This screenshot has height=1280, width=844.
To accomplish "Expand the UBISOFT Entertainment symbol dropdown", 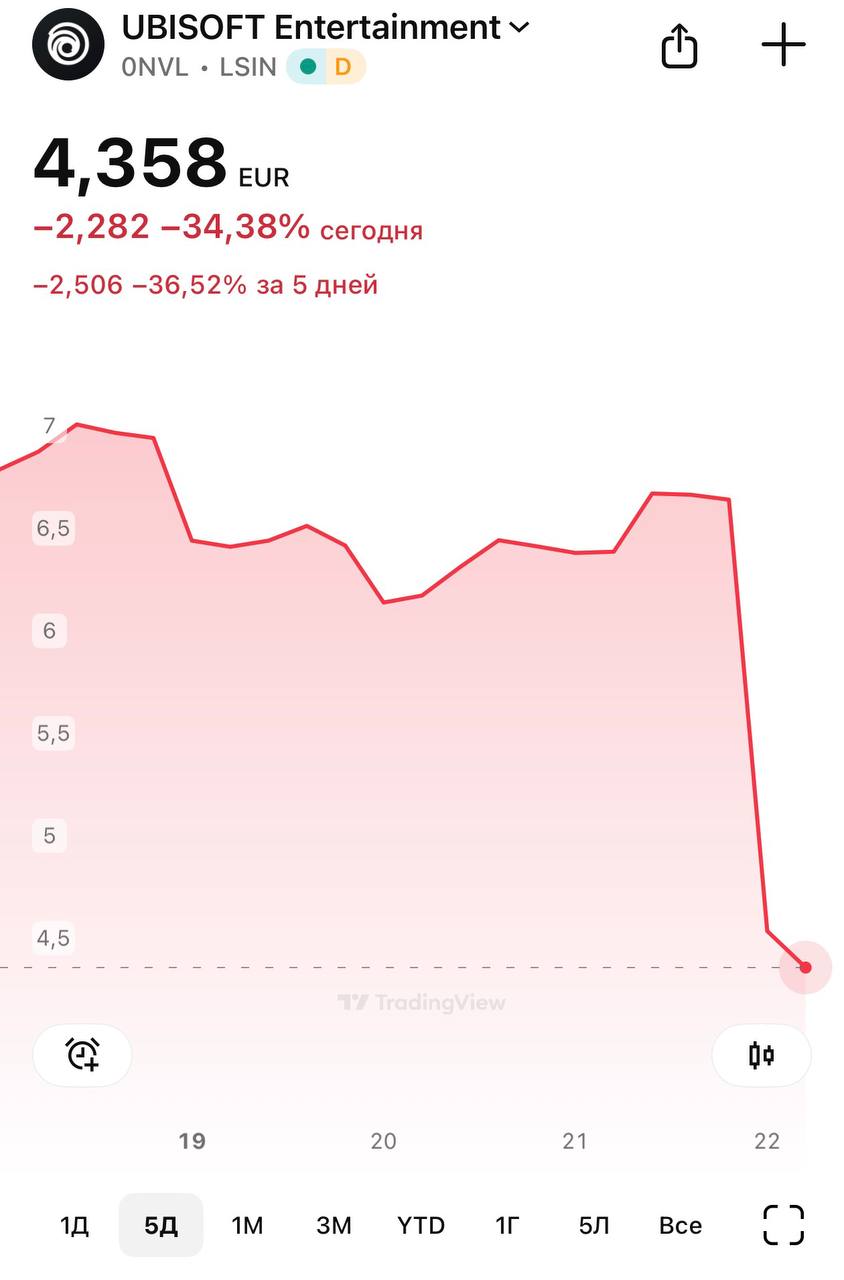I will coord(519,28).
